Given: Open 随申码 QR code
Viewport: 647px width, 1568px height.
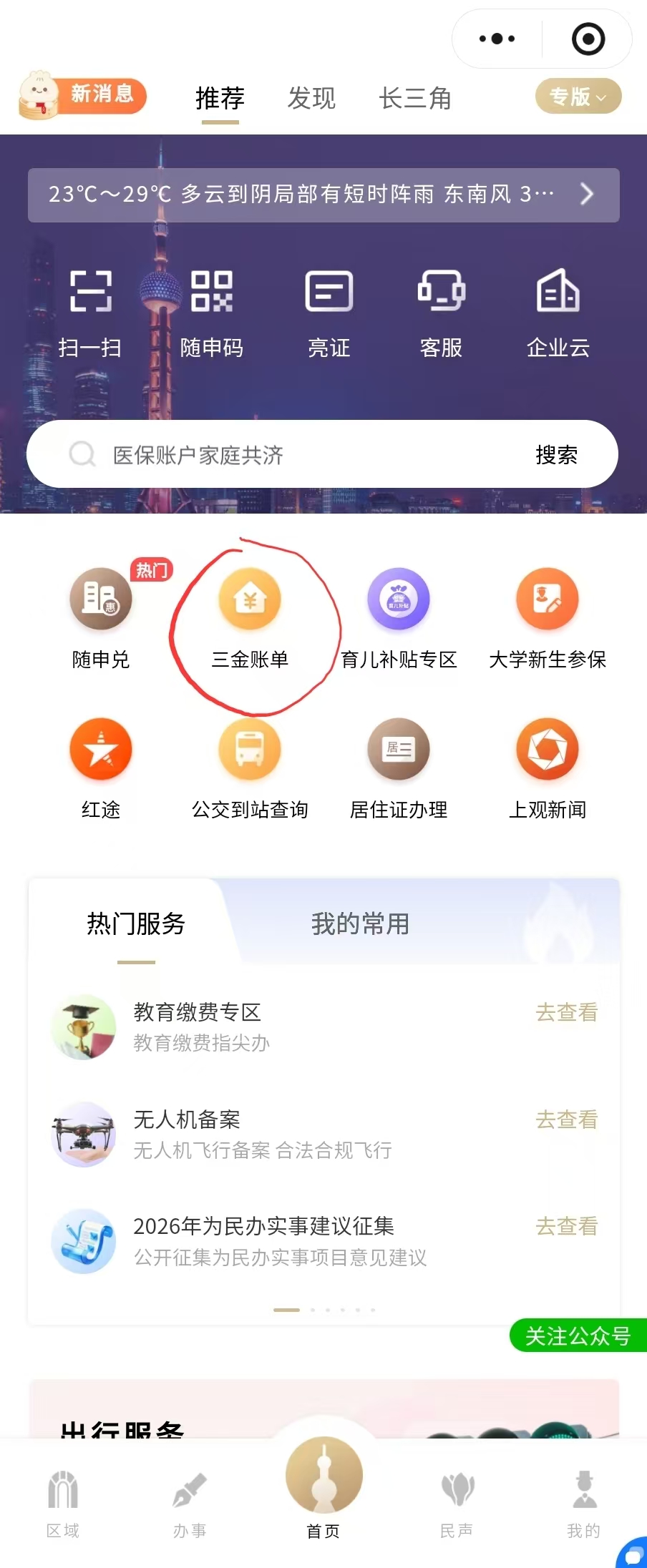Looking at the screenshot, I should pos(212,313).
